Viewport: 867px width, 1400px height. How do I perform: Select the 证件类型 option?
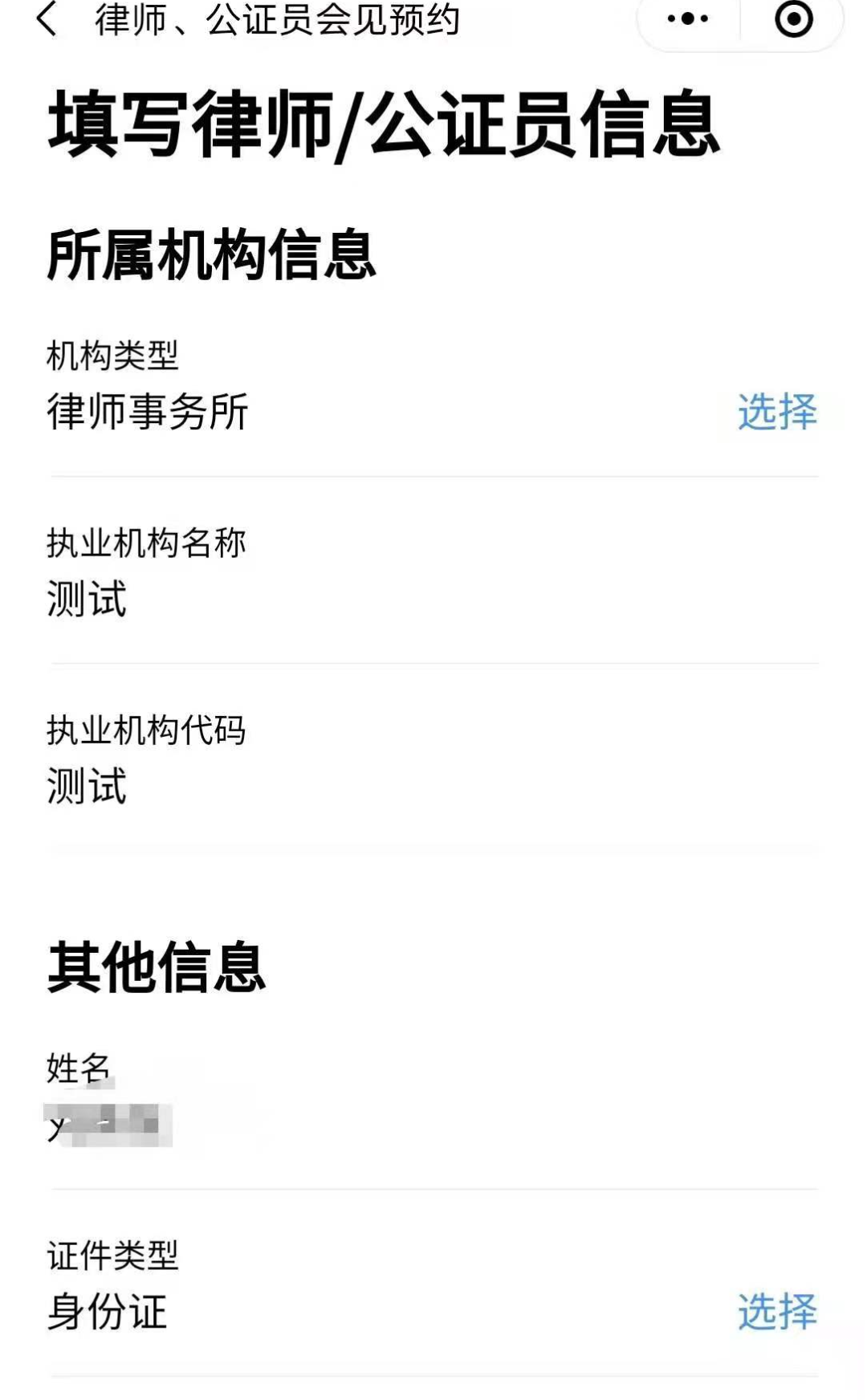[776, 1312]
